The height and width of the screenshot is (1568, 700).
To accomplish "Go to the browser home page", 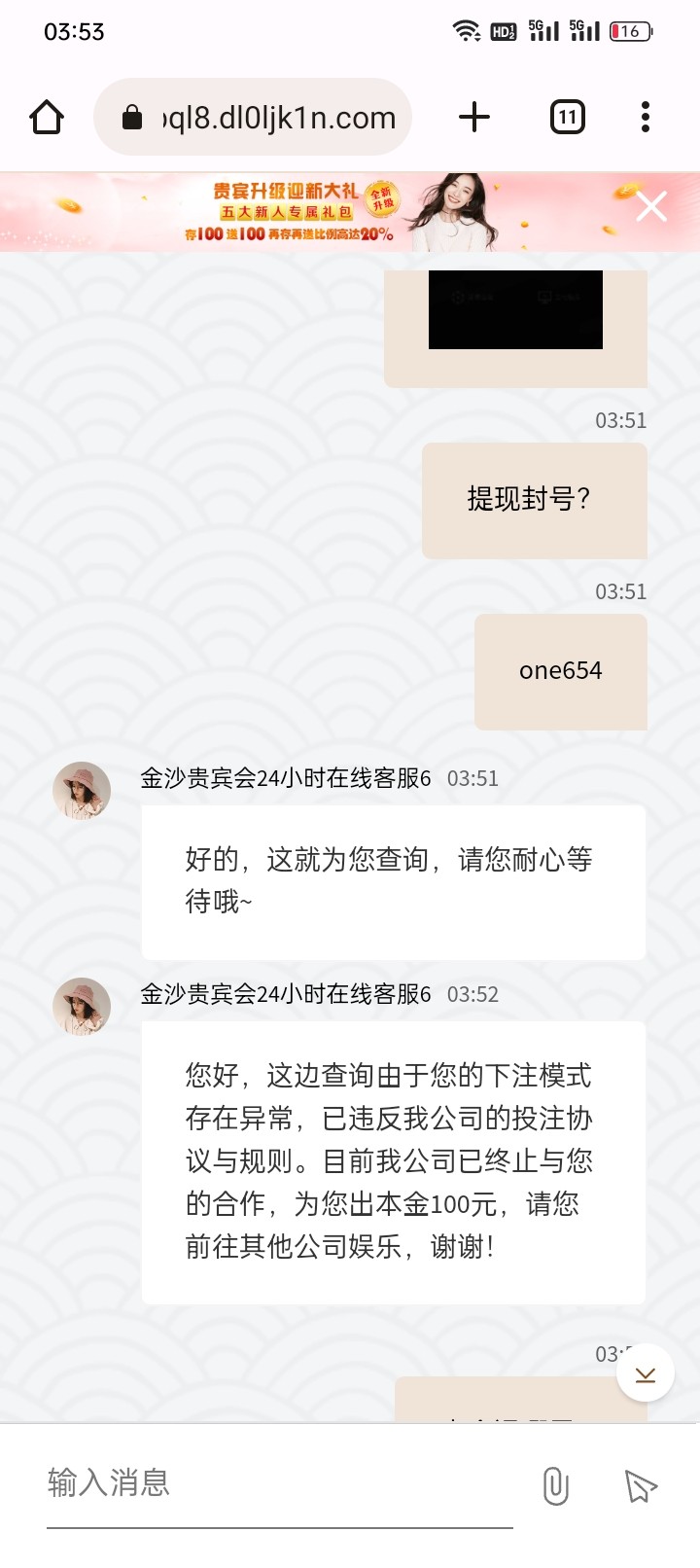I will click(47, 118).
